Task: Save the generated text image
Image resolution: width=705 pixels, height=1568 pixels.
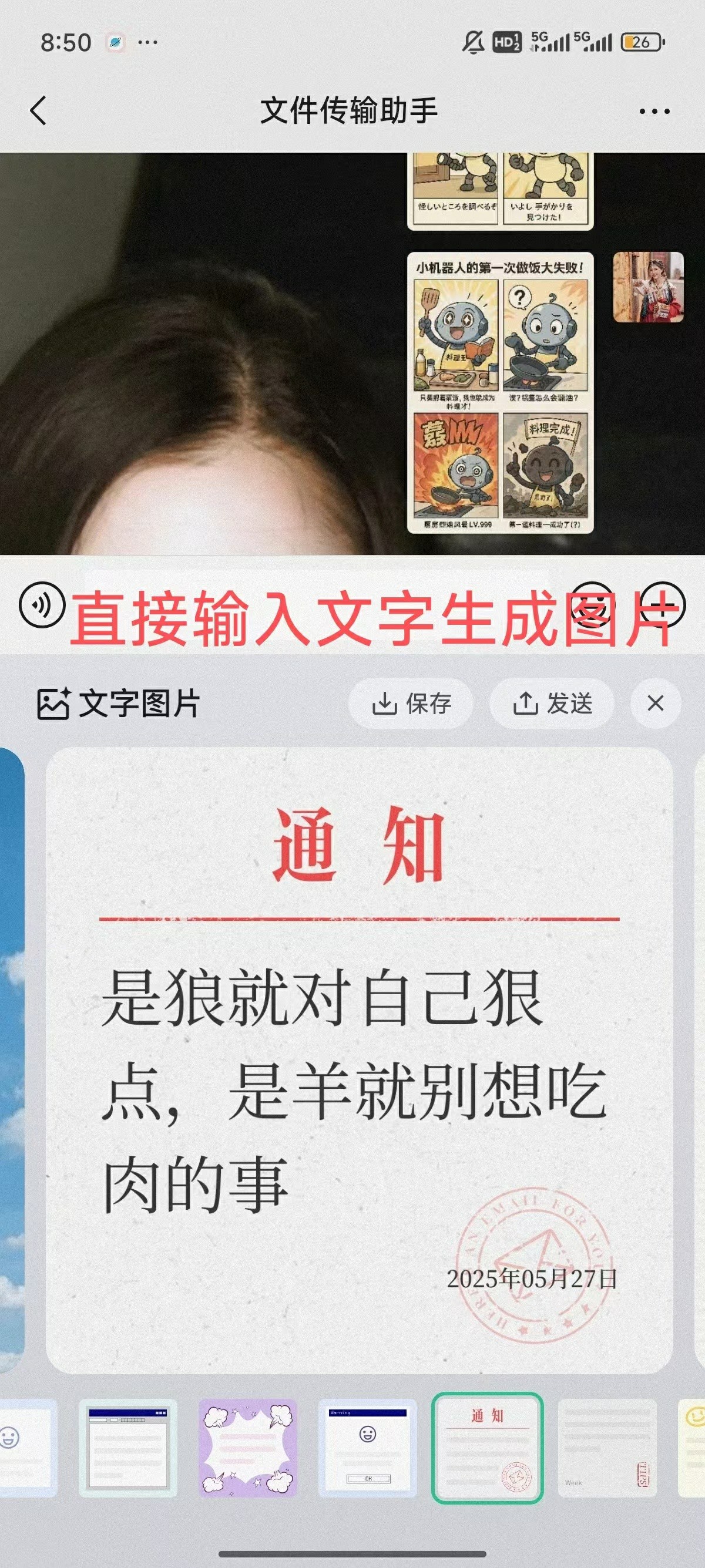Action: click(x=411, y=704)
